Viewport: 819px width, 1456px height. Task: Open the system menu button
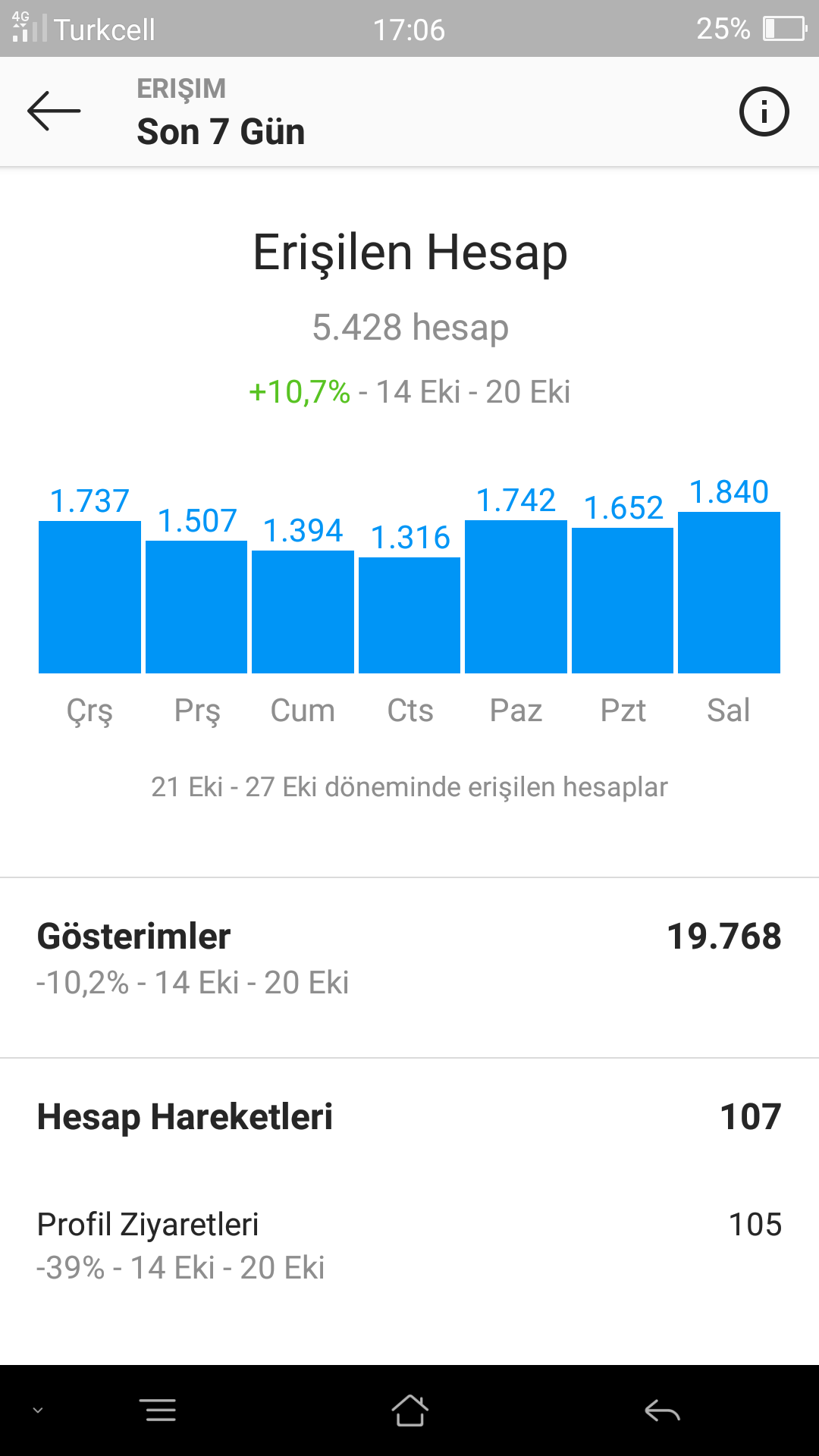pyautogui.click(x=161, y=1410)
